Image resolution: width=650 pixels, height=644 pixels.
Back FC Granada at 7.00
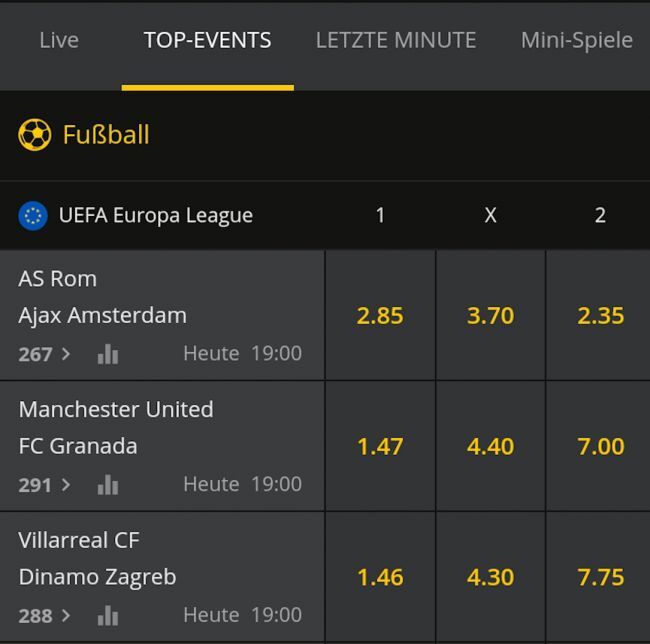pyautogui.click(x=600, y=447)
